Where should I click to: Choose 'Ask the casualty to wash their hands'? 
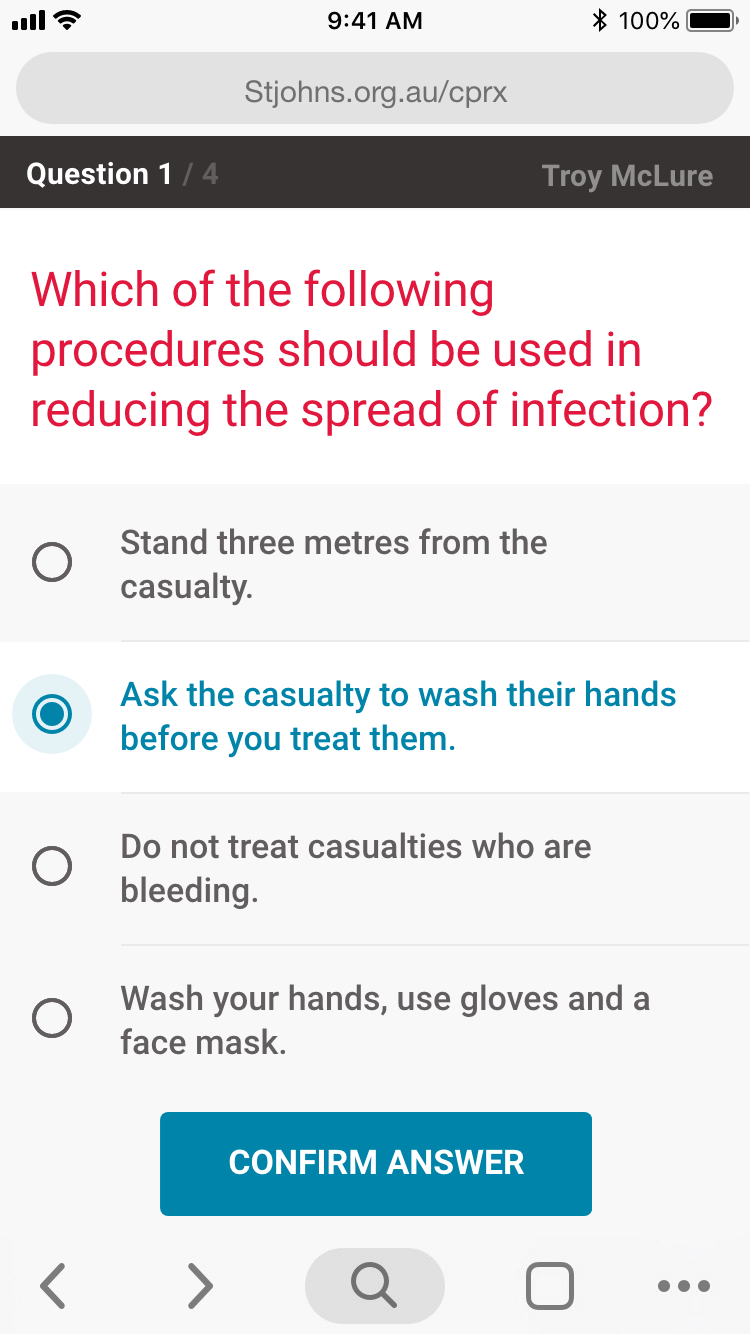click(x=52, y=714)
